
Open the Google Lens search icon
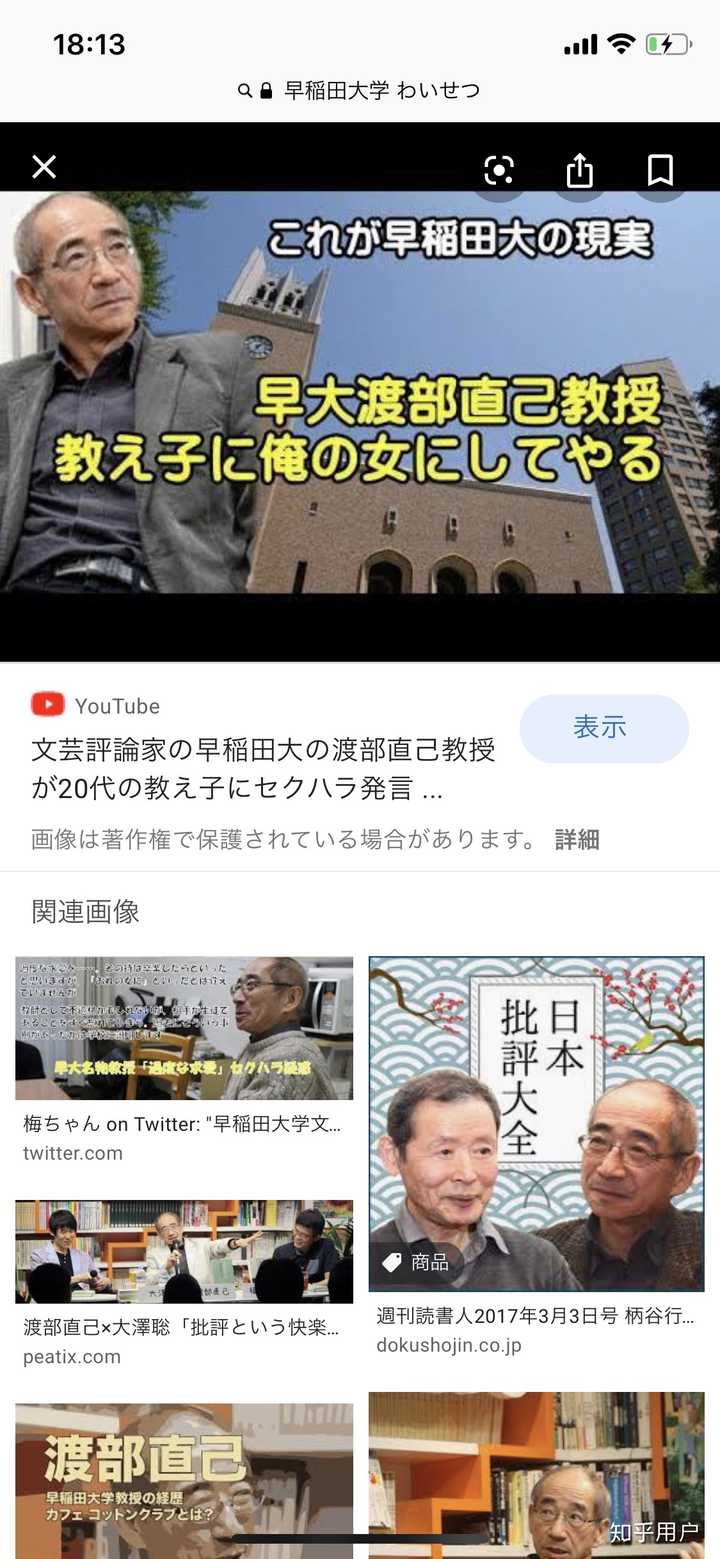point(498,170)
